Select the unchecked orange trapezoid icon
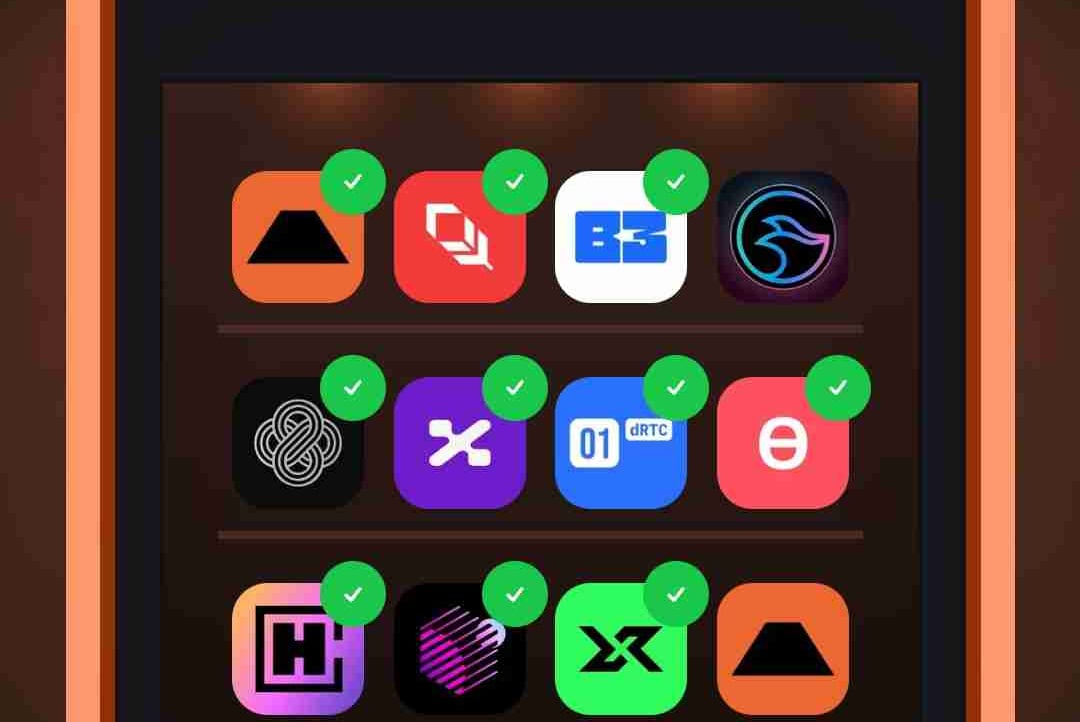 tap(782, 648)
